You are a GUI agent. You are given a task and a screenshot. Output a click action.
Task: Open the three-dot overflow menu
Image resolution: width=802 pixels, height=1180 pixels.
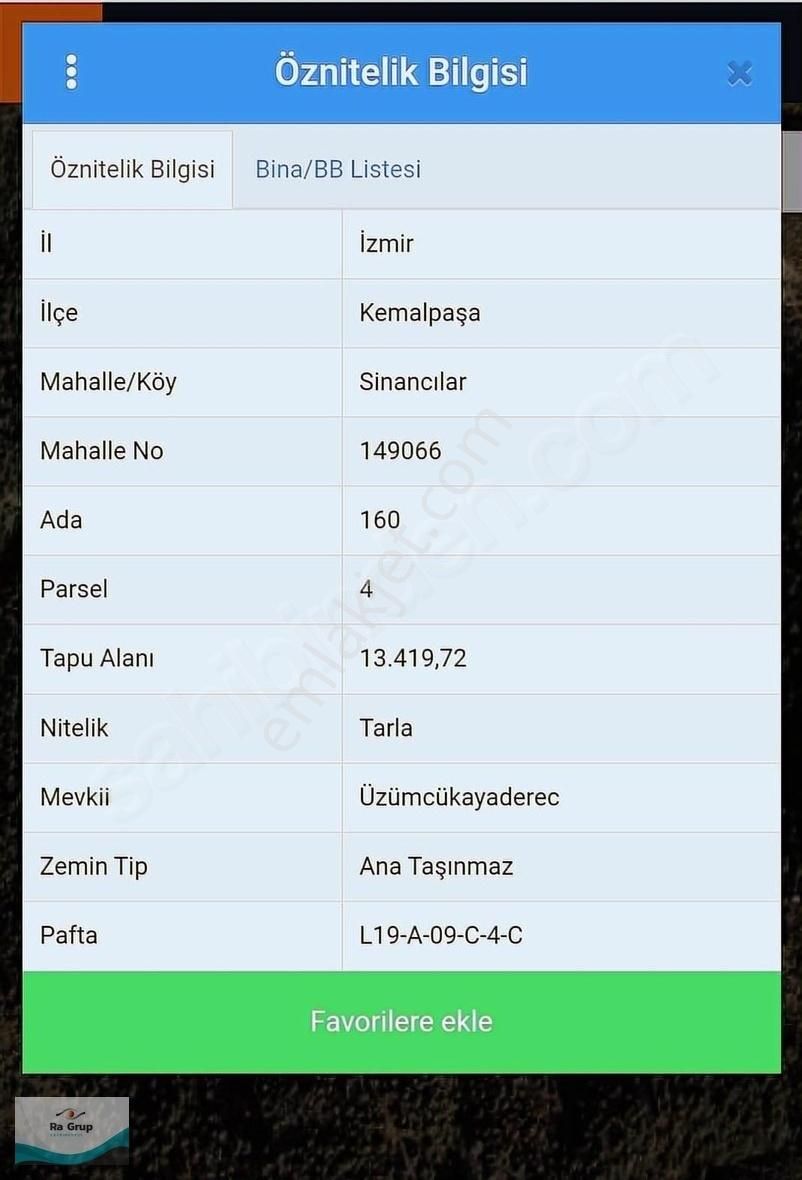click(71, 73)
